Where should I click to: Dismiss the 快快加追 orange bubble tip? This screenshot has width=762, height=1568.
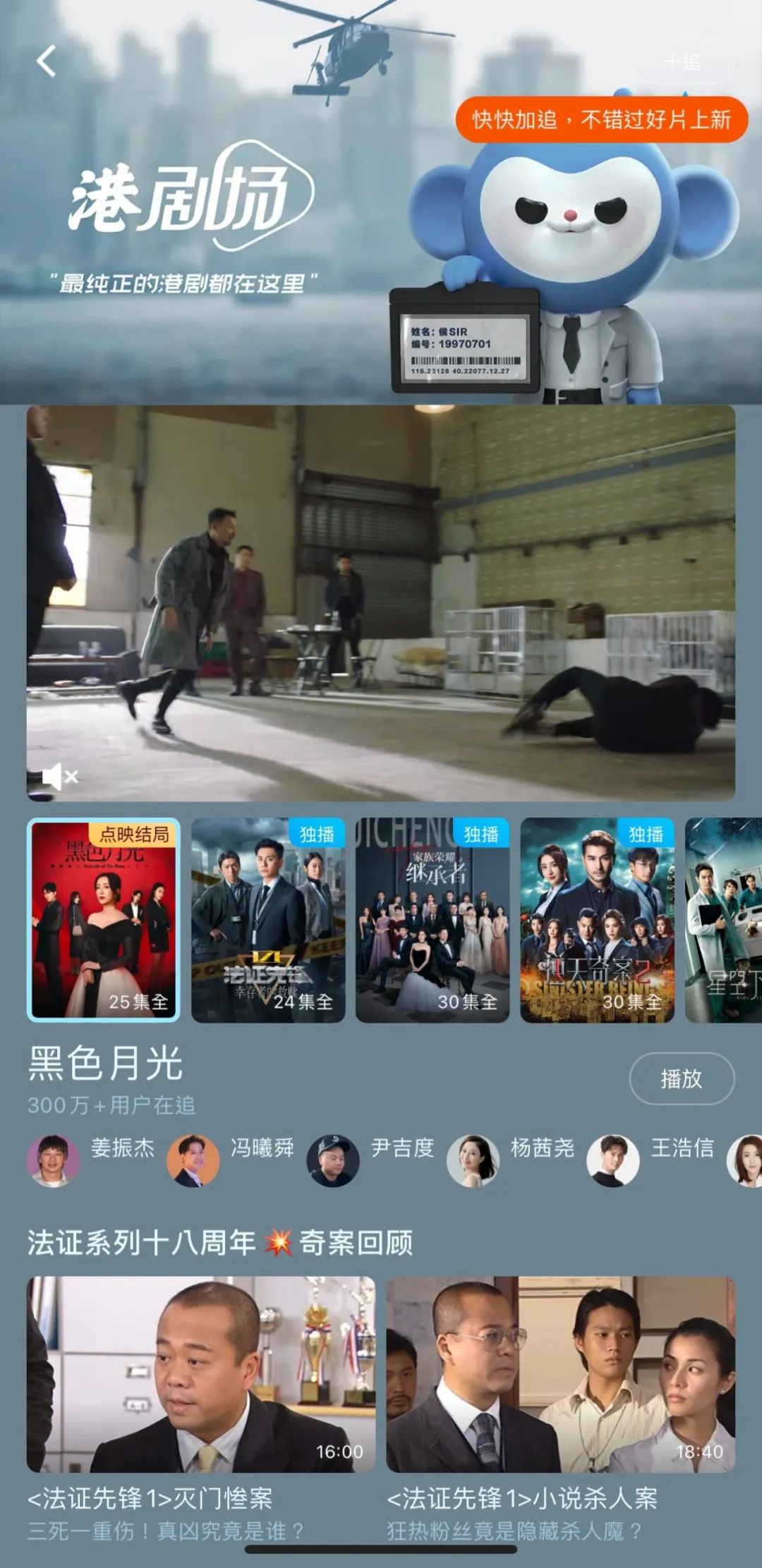point(603,121)
